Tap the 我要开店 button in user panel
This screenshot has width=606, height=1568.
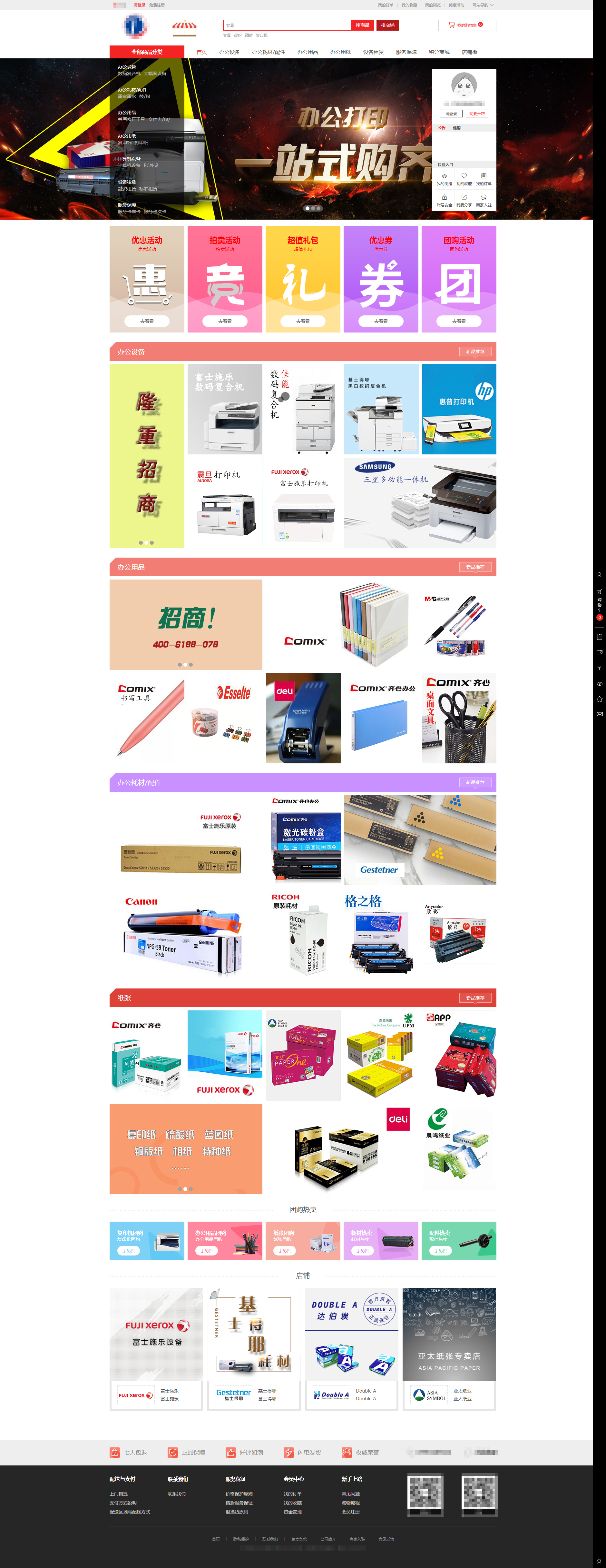point(476,114)
